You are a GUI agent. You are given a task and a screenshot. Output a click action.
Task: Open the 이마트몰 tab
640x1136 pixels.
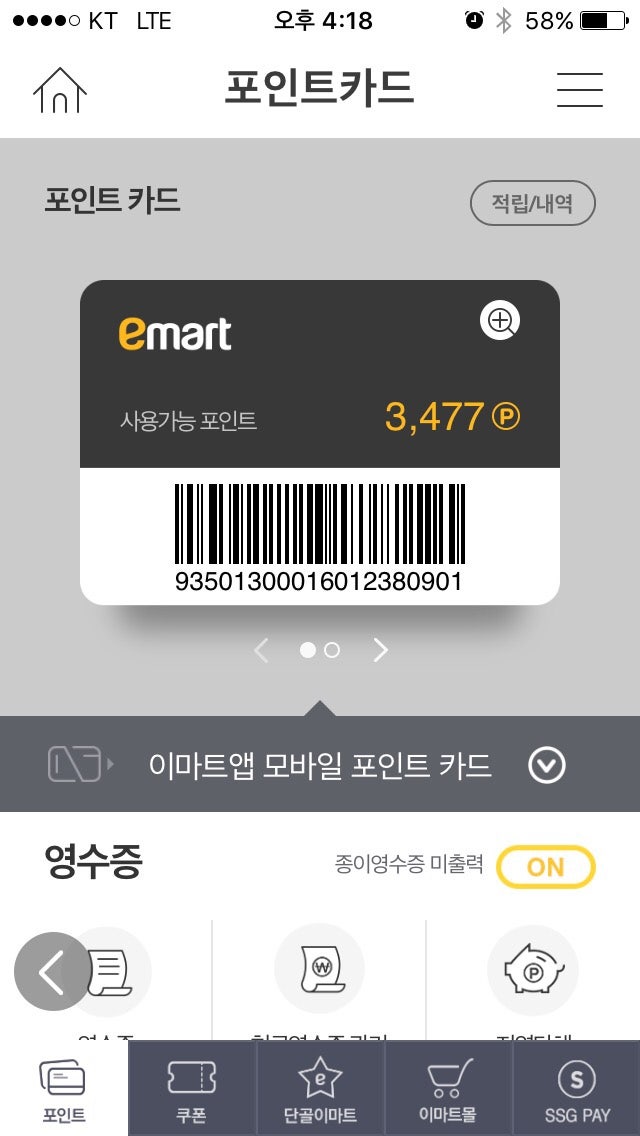coord(449,1089)
